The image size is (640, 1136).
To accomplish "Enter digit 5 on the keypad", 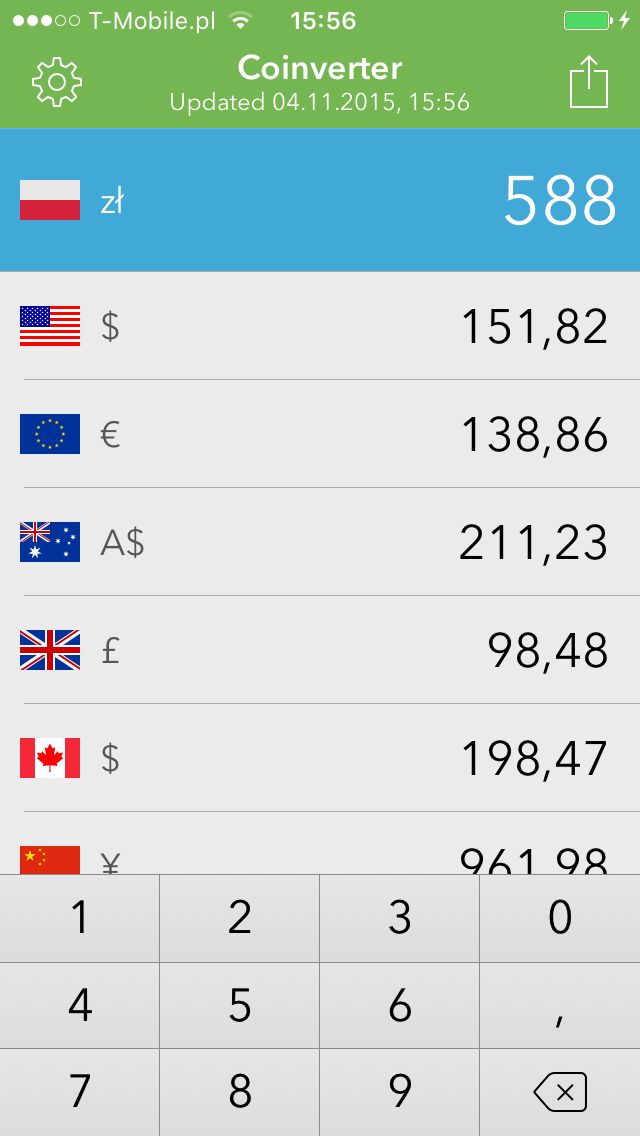I will pyautogui.click(x=240, y=1006).
